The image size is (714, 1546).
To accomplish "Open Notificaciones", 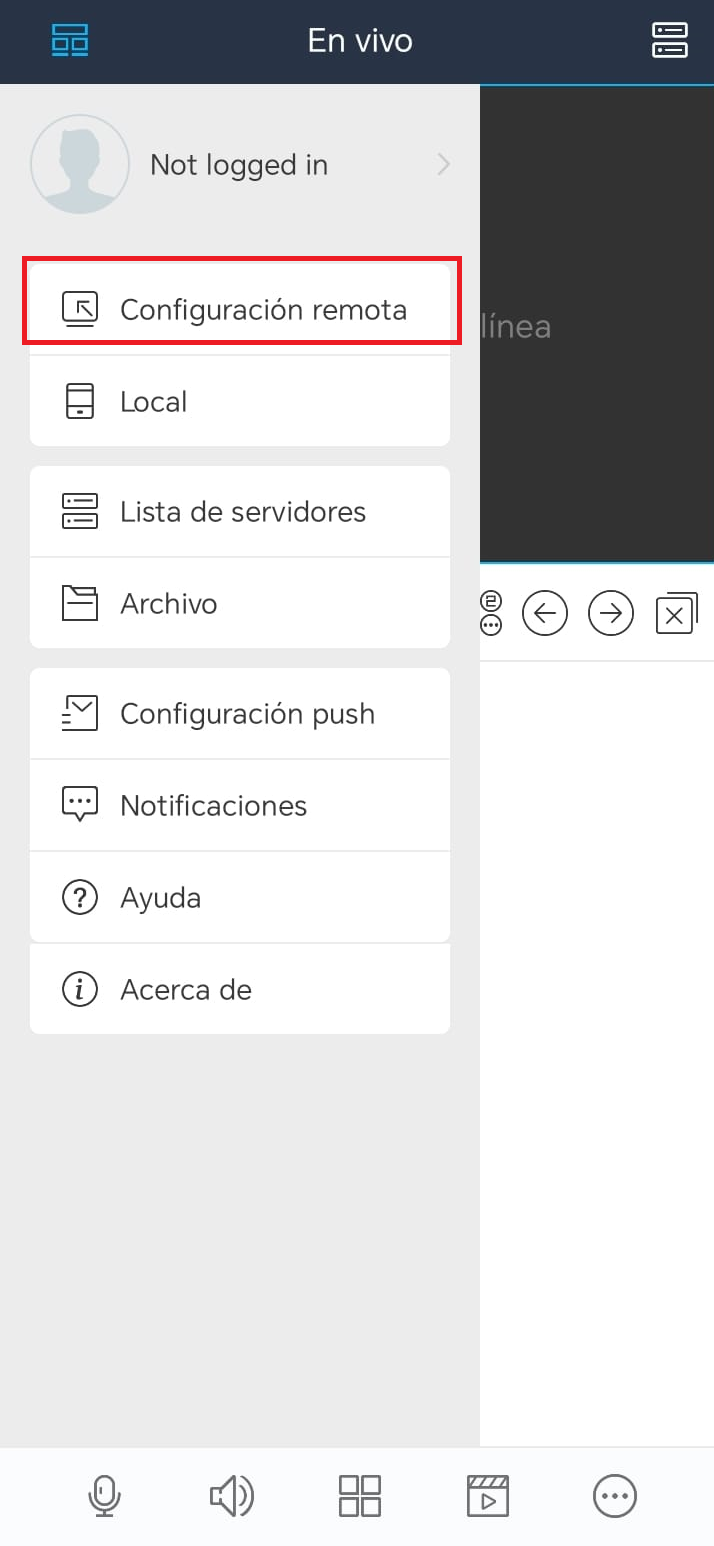I will (x=240, y=805).
